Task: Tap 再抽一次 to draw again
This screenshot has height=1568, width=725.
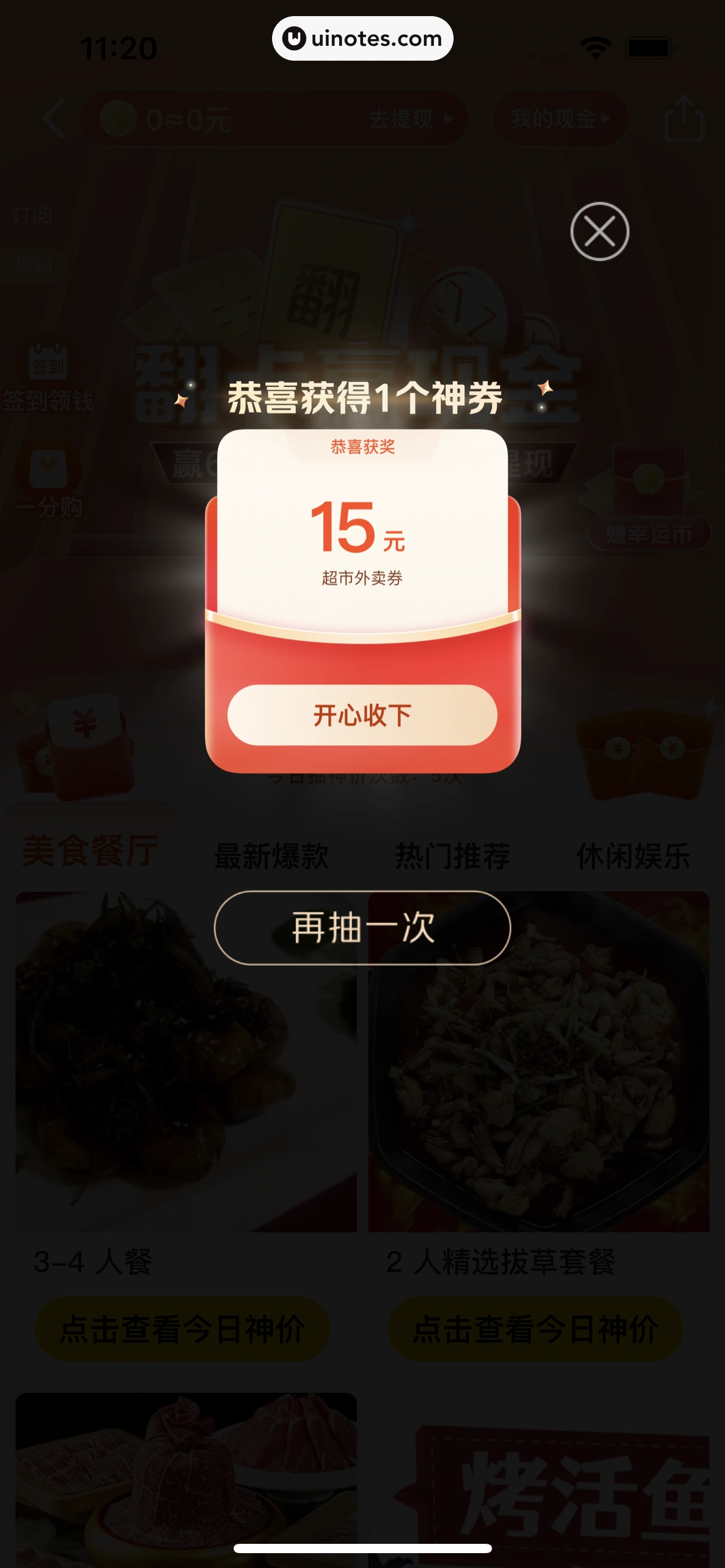Action: [x=362, y=928]
